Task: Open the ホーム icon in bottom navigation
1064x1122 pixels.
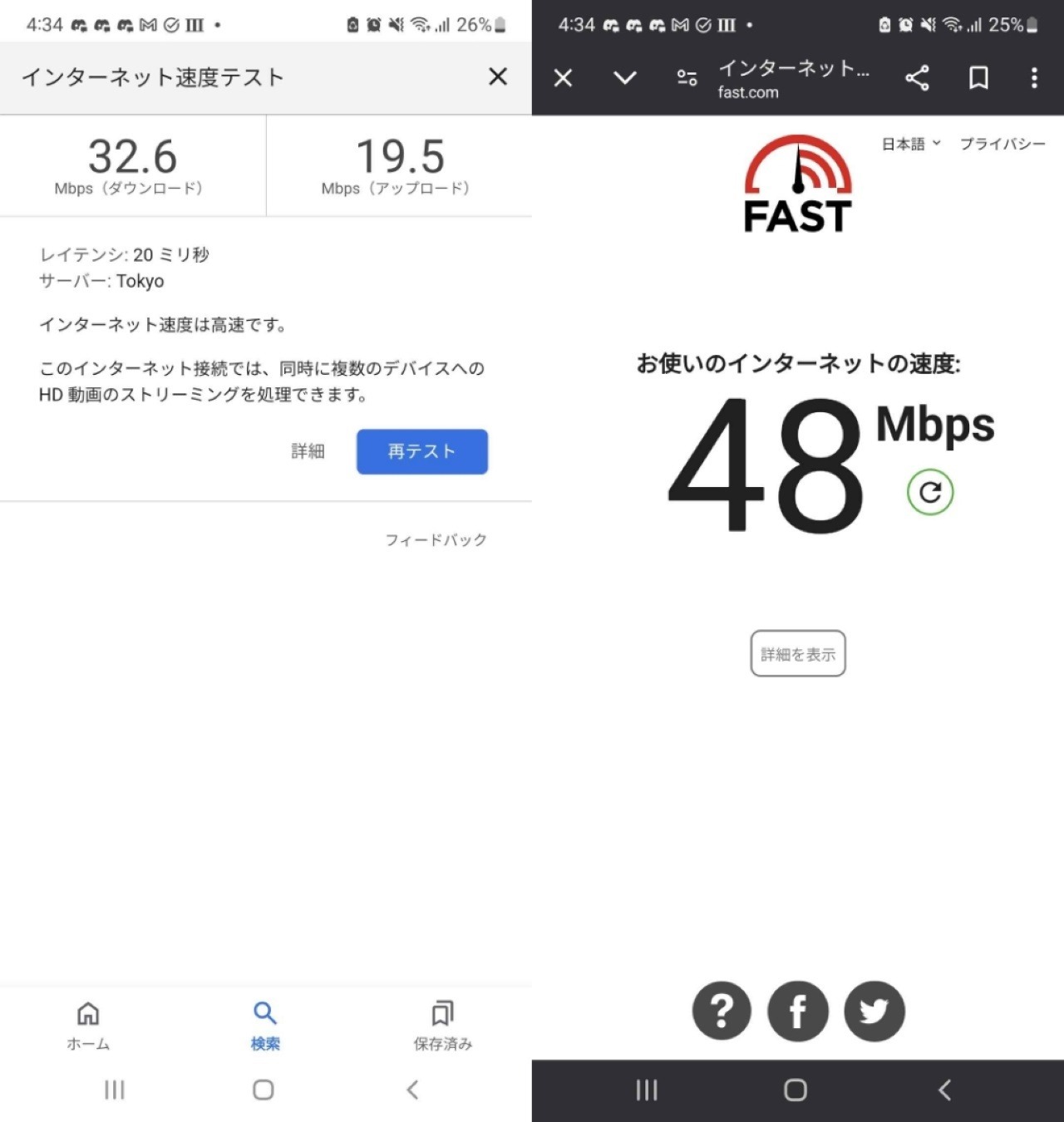Action: (x=87, y=1014)
